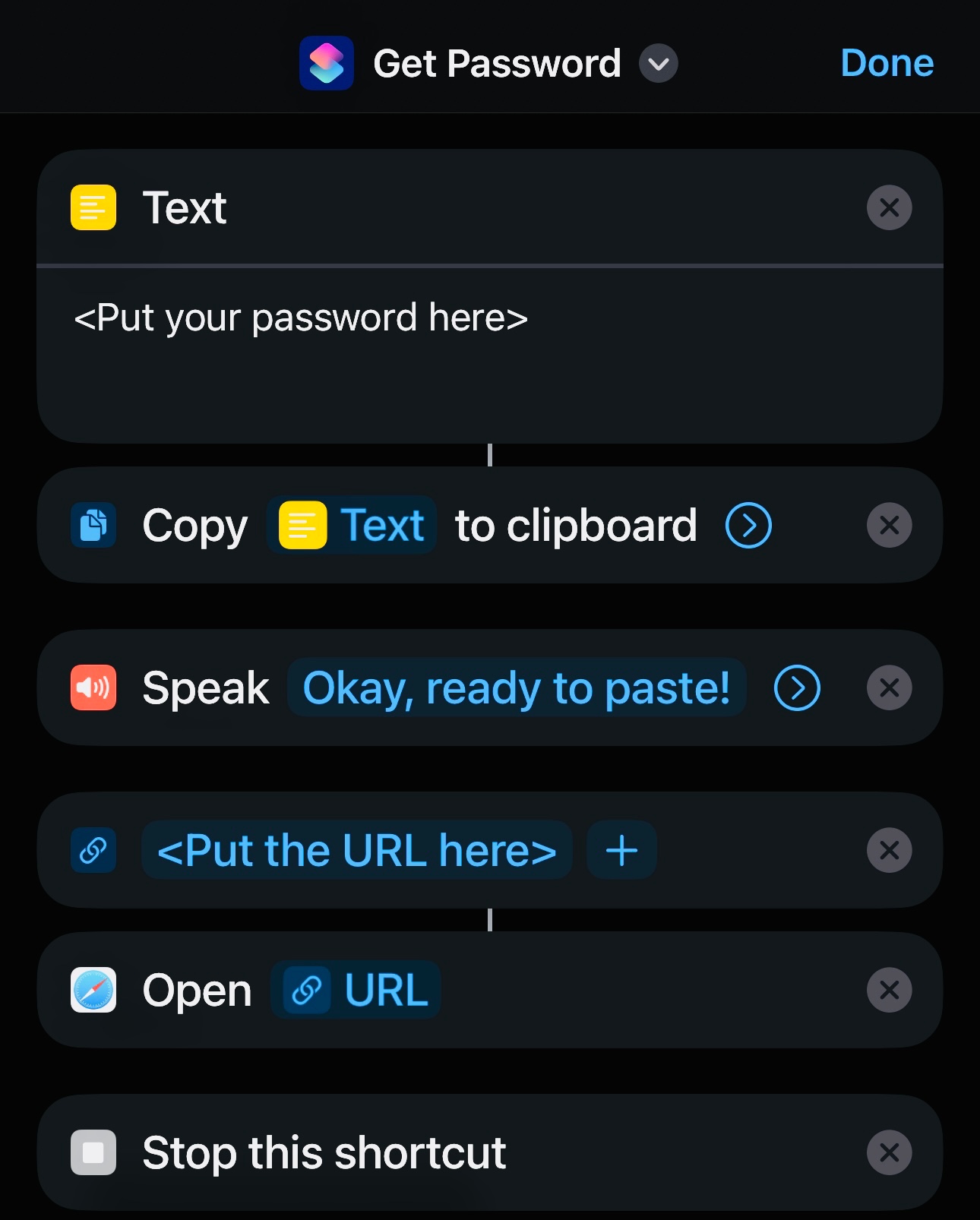The width and height of the screenshot is (980, 1220).
Task: Select the Put your password here text
Action: click(x=301, y=318)
